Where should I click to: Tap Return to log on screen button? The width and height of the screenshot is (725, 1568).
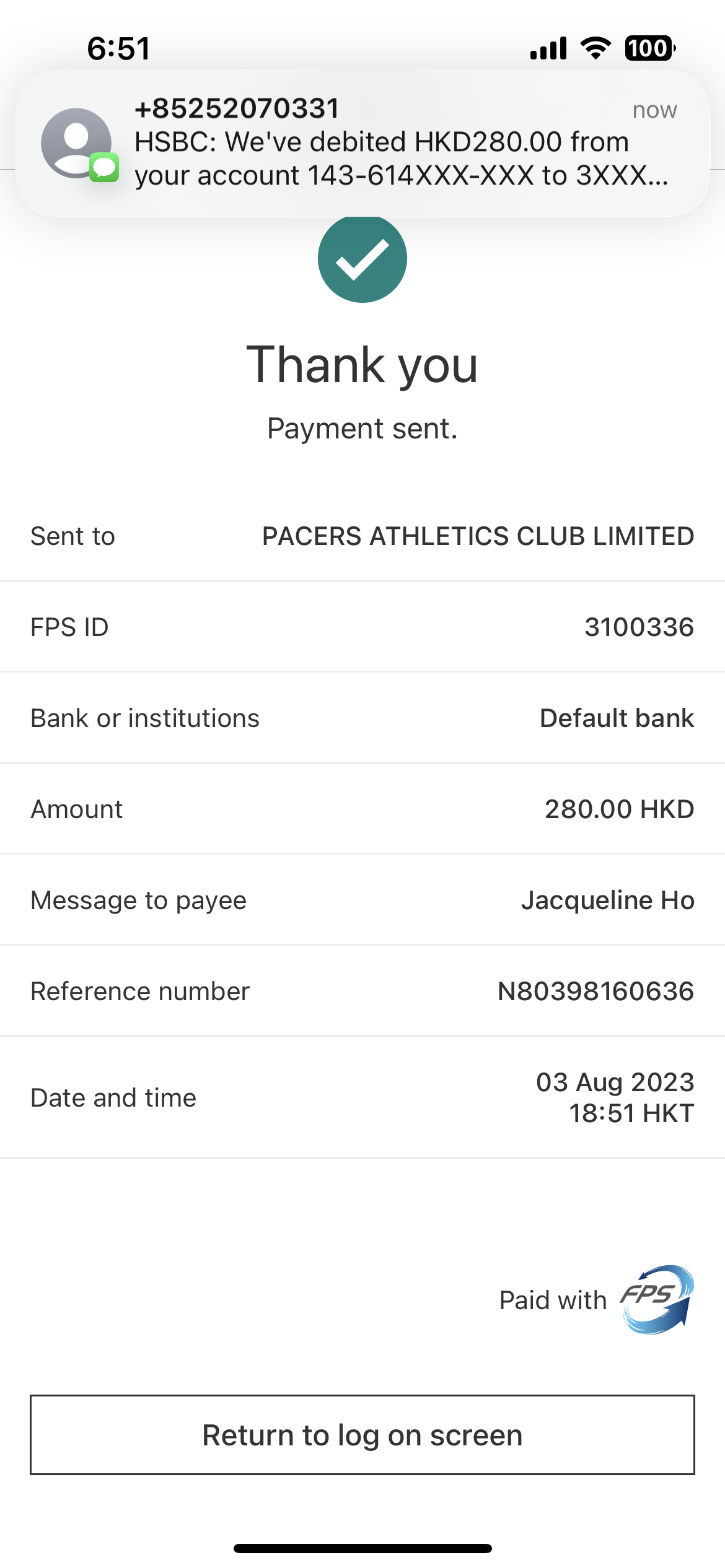[x=362, y=1435]
